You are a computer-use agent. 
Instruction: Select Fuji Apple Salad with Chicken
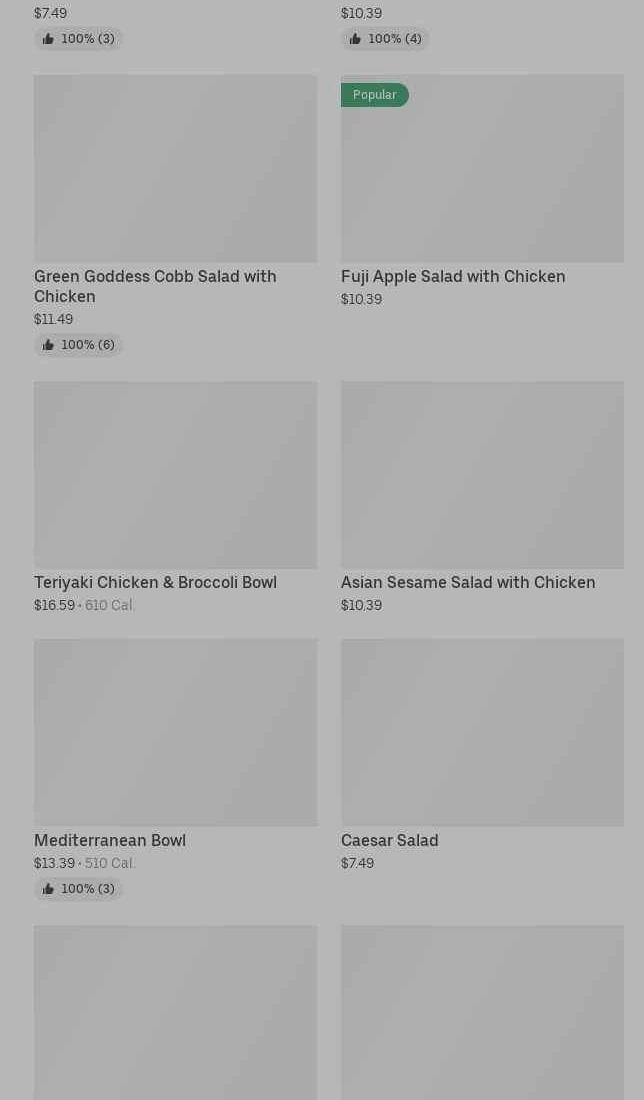tap(482, 169)
